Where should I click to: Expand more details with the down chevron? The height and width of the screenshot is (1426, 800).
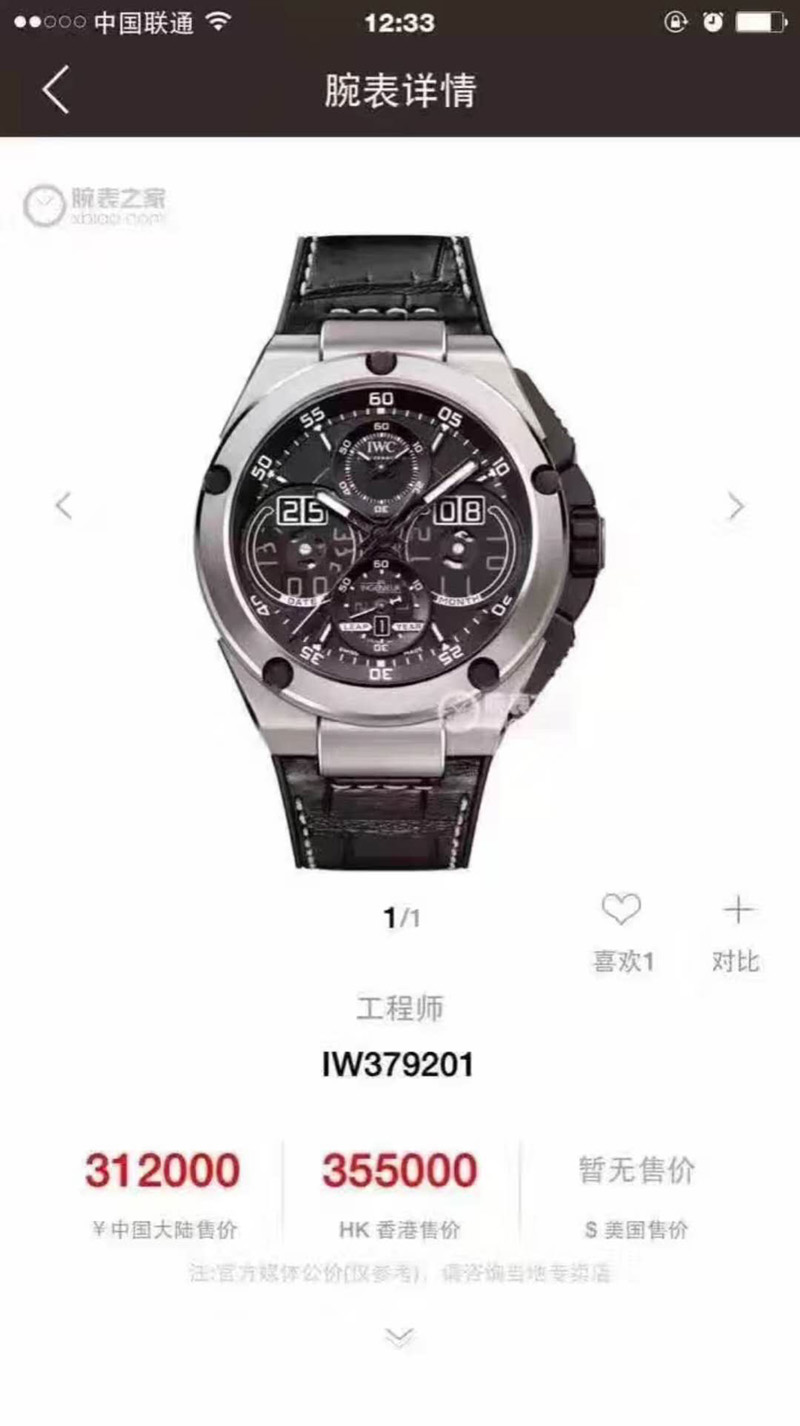coord(399,1338)
